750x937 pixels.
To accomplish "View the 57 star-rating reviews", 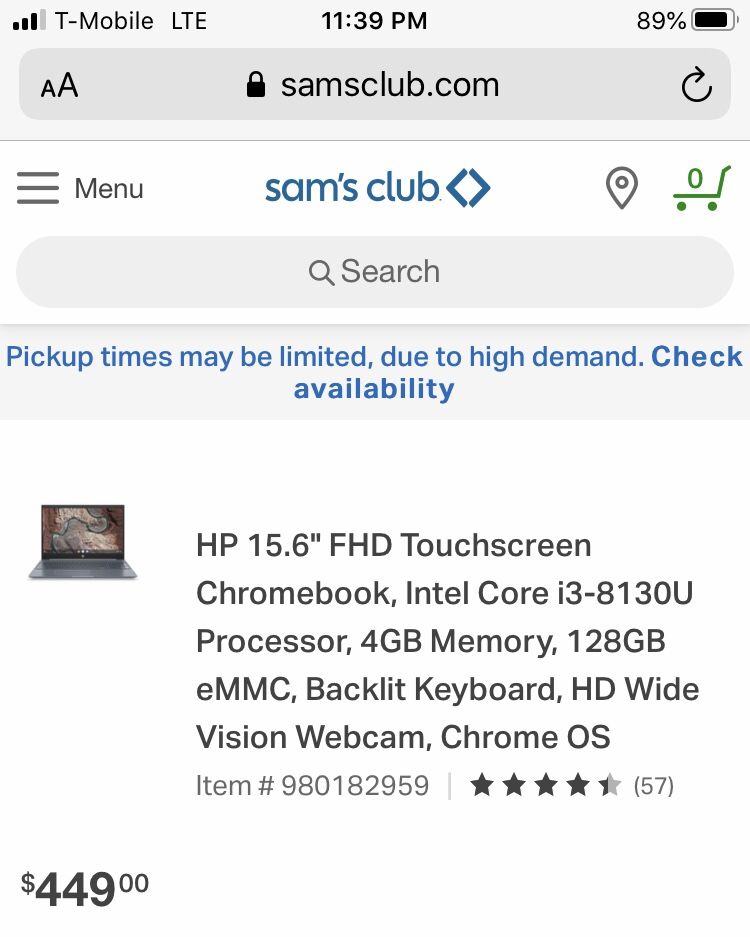I will click(x=572, y=786).
